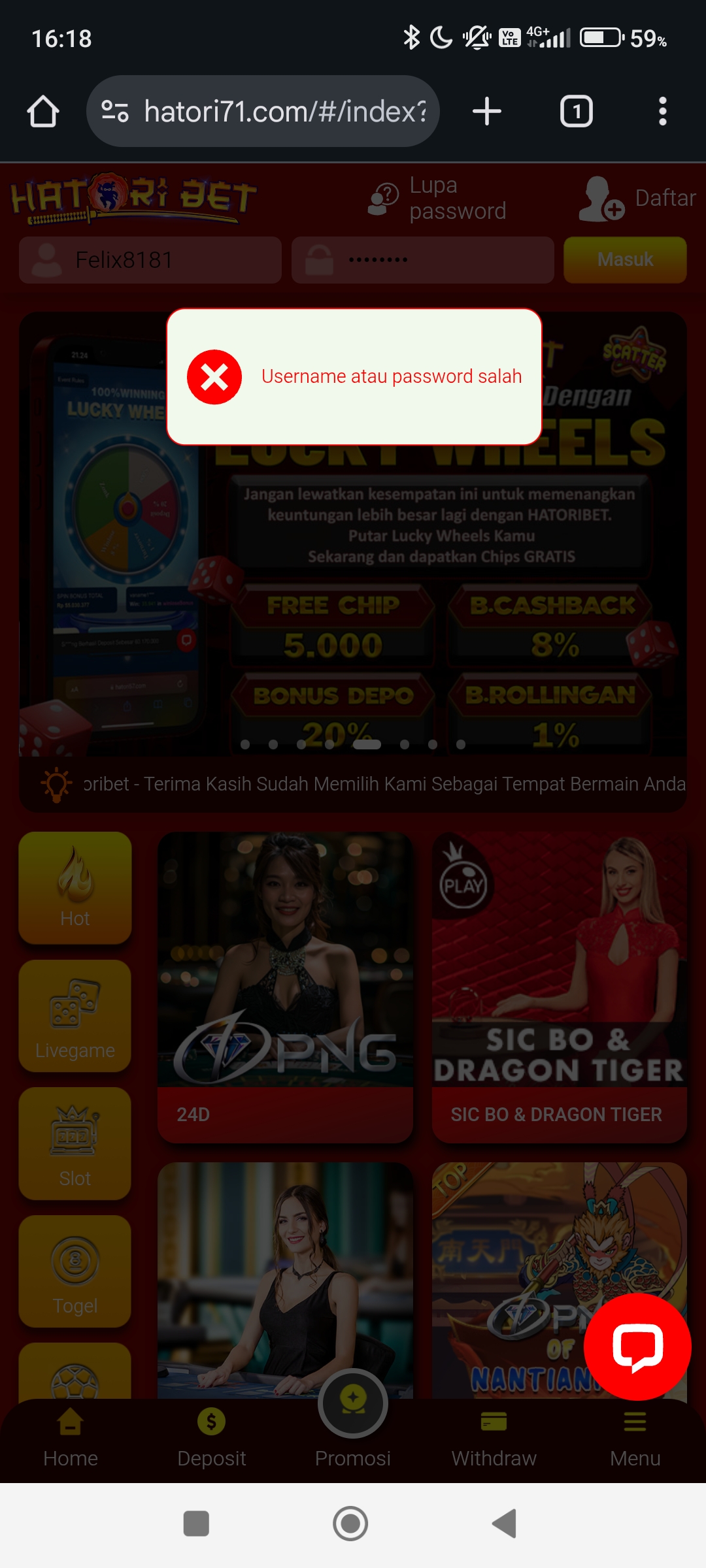Image resolution: width=706 pixels, height=1568 pixels.
Task: Open the Togel category
Action: coord(75,1271)
